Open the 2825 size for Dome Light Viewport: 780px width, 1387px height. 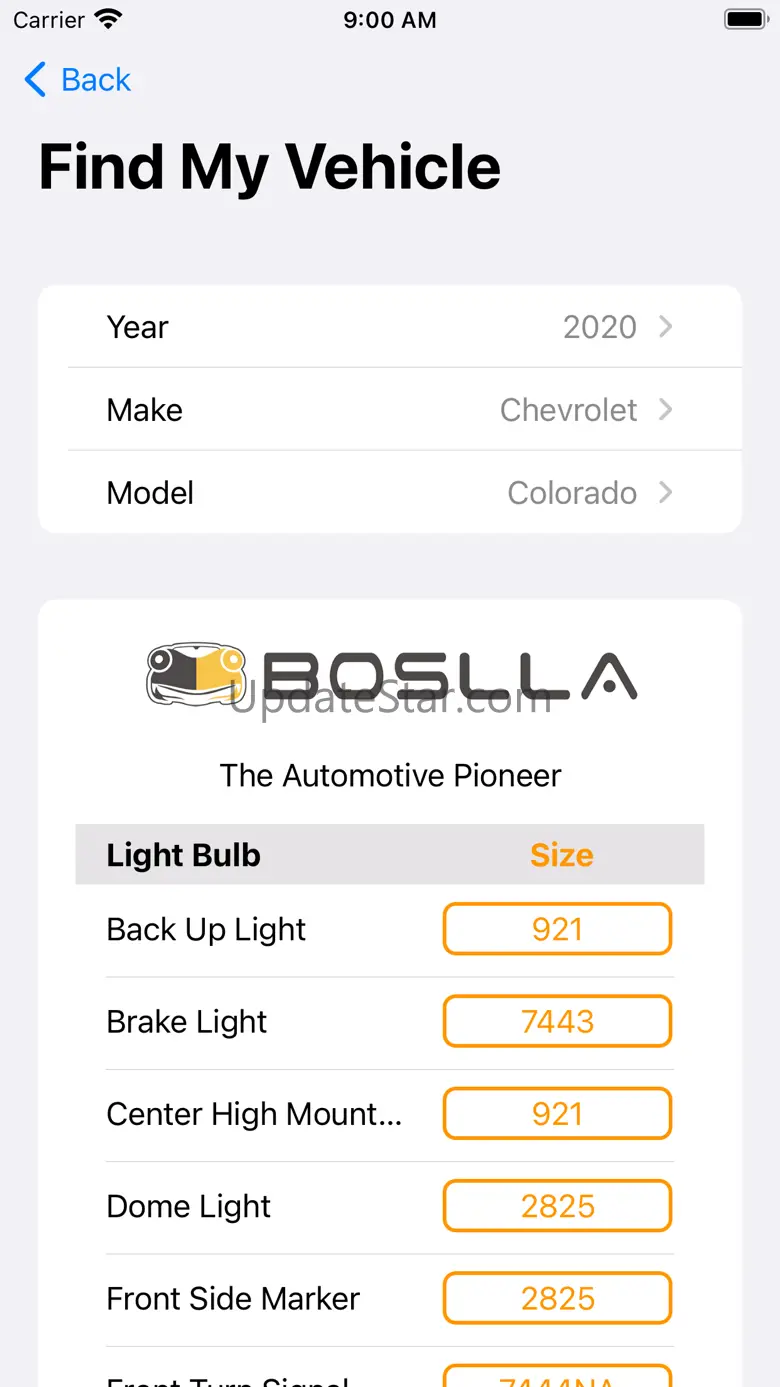point(557,1206)
